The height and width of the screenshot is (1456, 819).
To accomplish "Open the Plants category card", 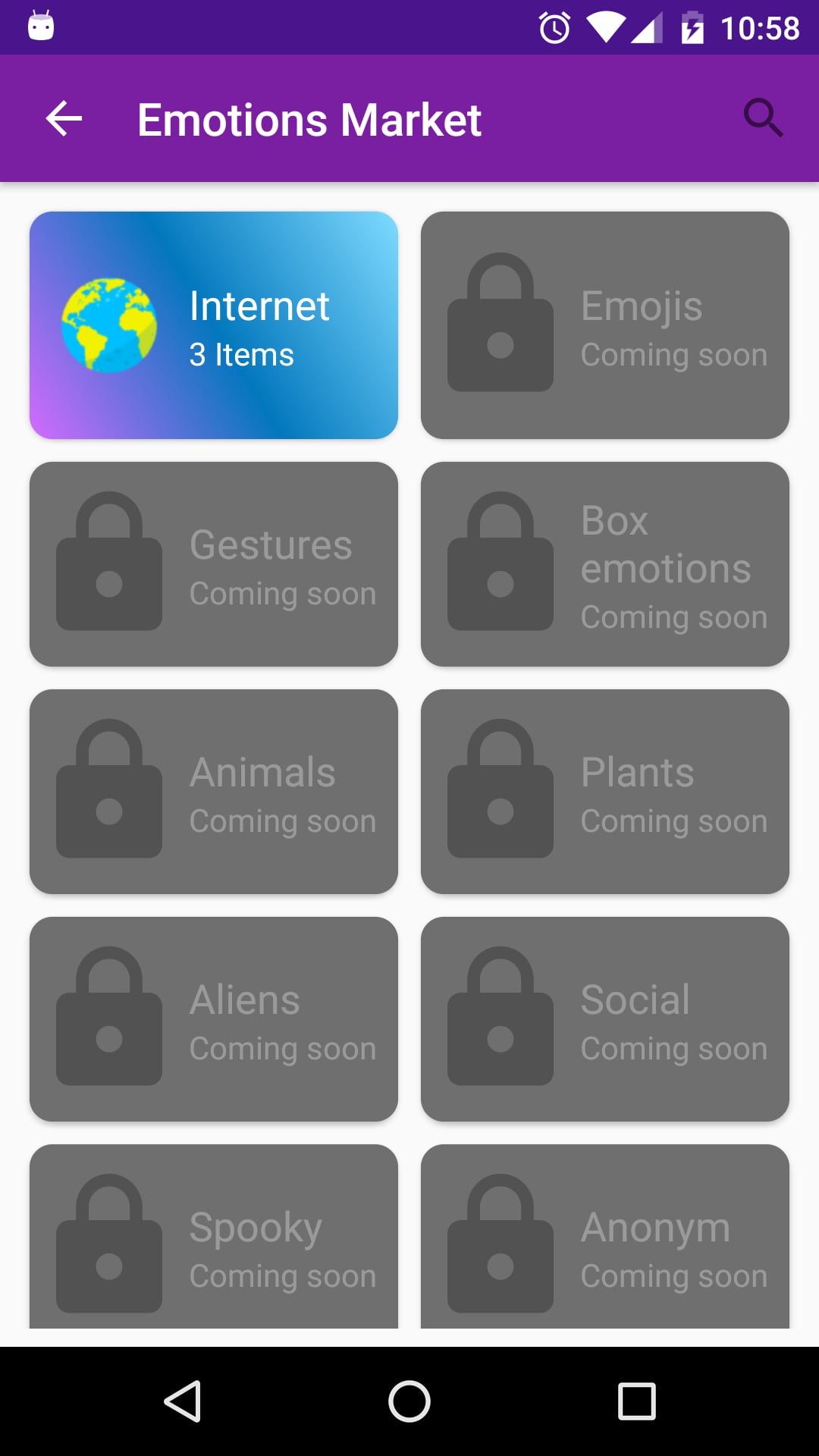I will coord(604,792).
